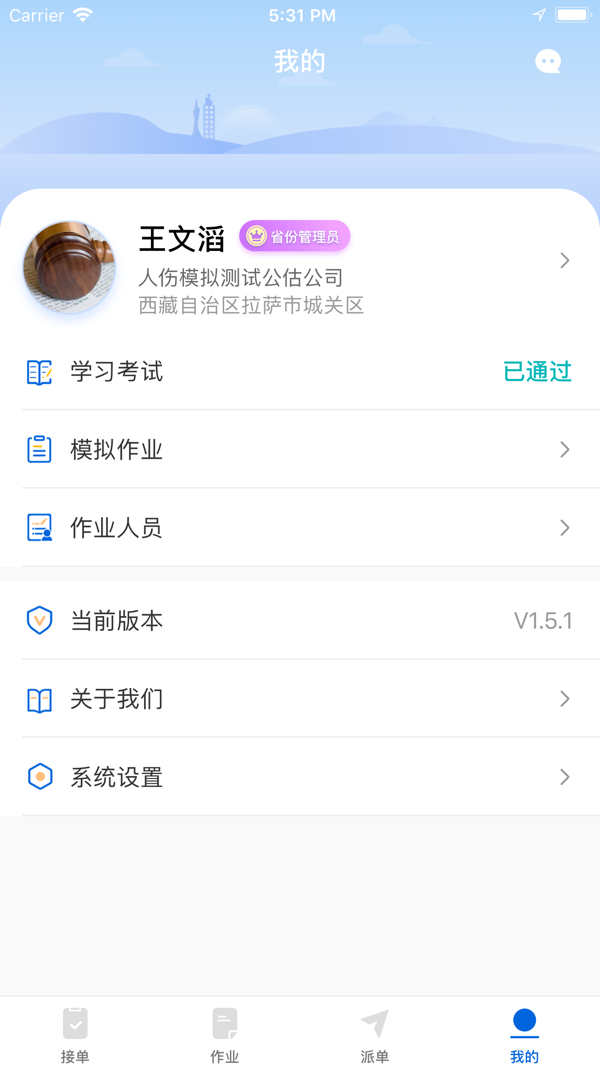Switch to the 接单 tab
Screen dimensions: 600x1067
[75, 1034]
